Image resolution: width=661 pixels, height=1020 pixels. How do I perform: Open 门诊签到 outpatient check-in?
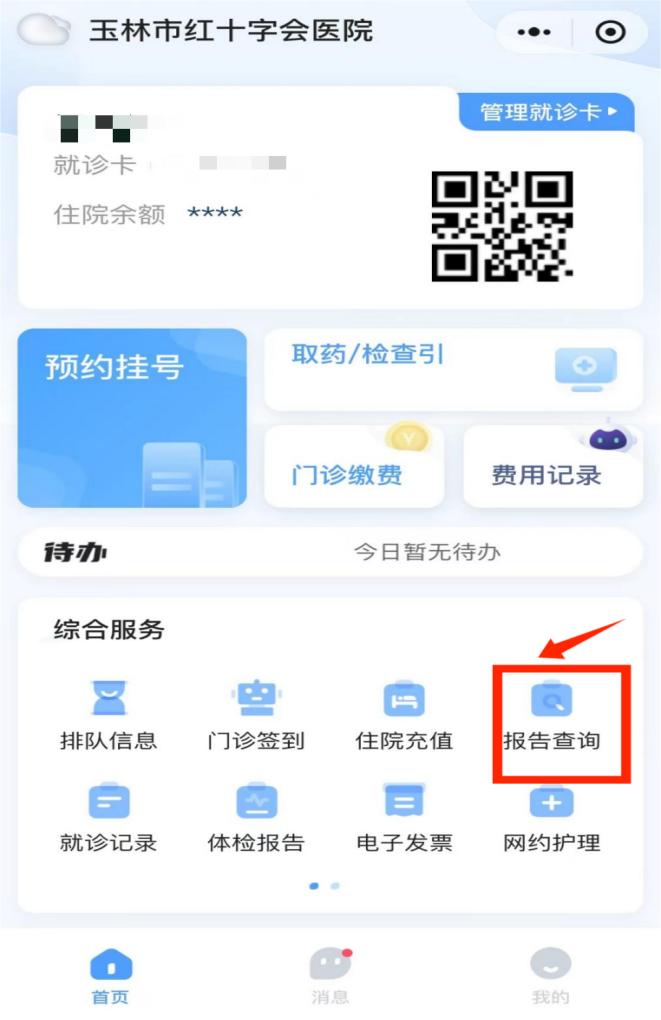pos(256,716)
